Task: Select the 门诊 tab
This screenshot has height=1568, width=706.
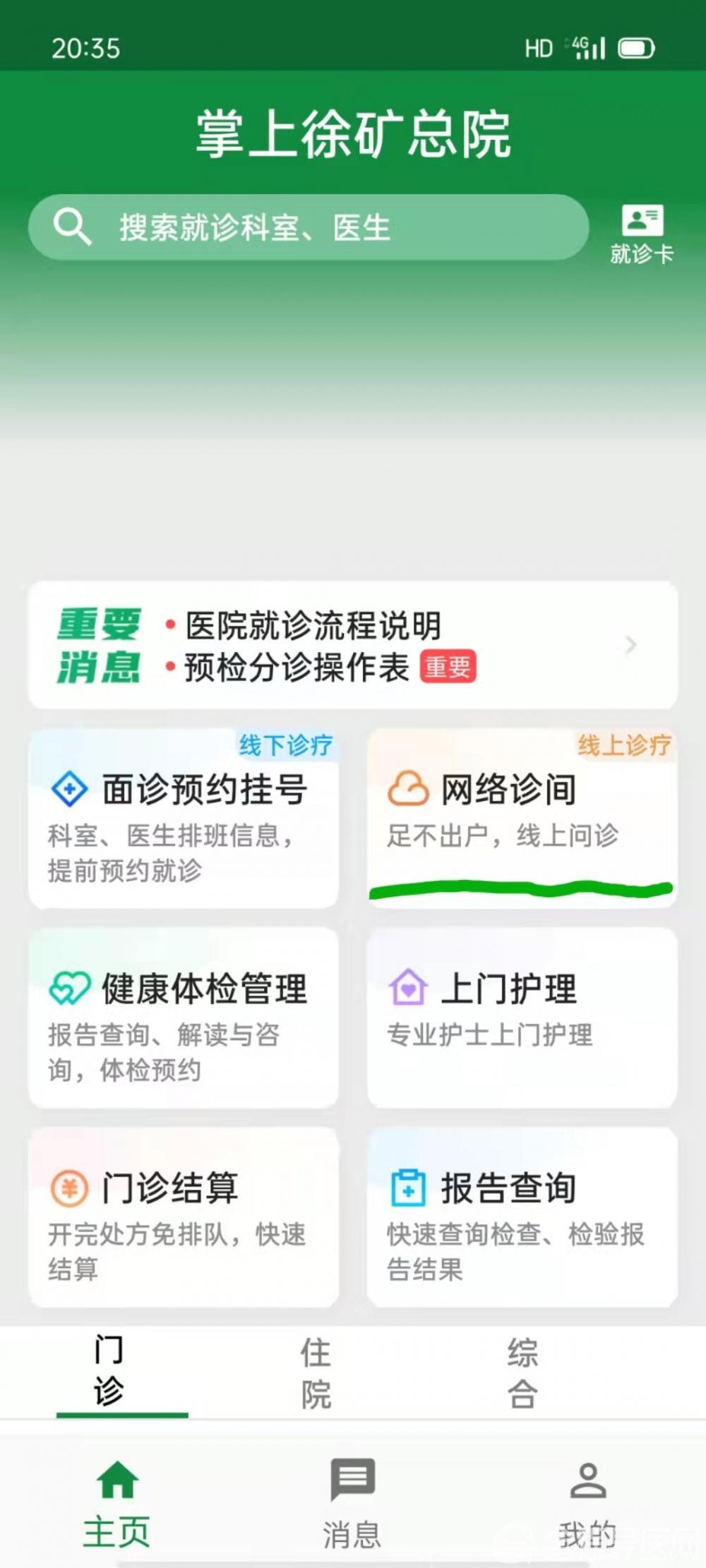Action: pos(109,1373)
